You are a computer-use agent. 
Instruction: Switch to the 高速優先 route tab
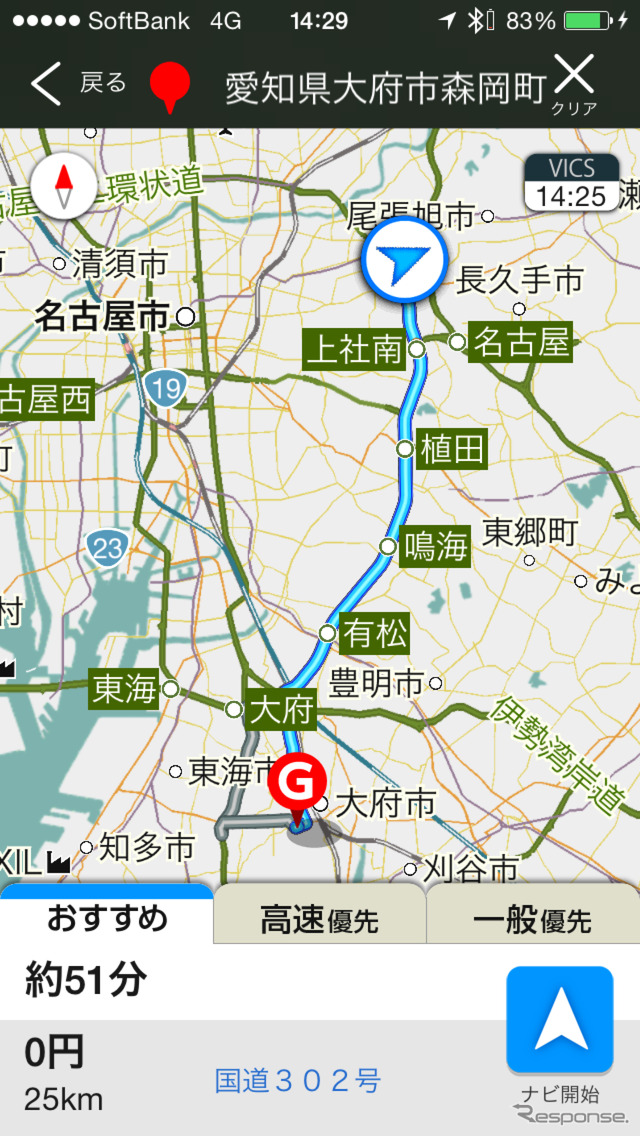click(x=319, y=919)
